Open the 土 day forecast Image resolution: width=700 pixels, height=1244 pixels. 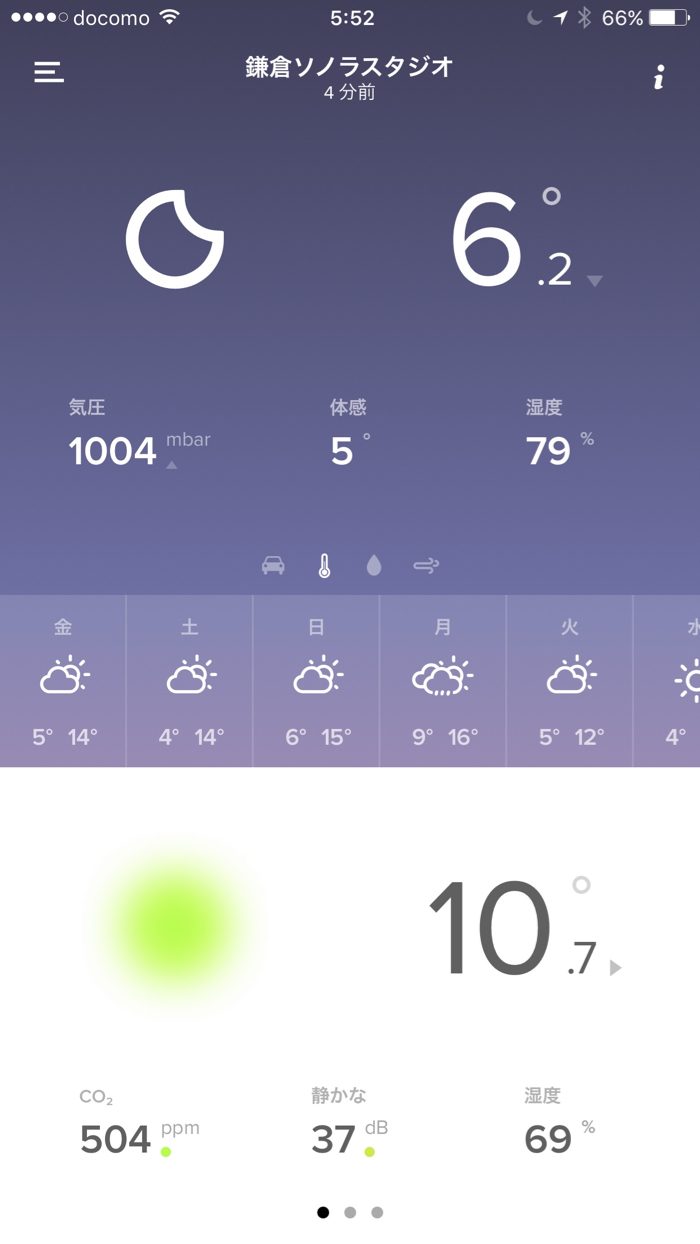[190, 680]
